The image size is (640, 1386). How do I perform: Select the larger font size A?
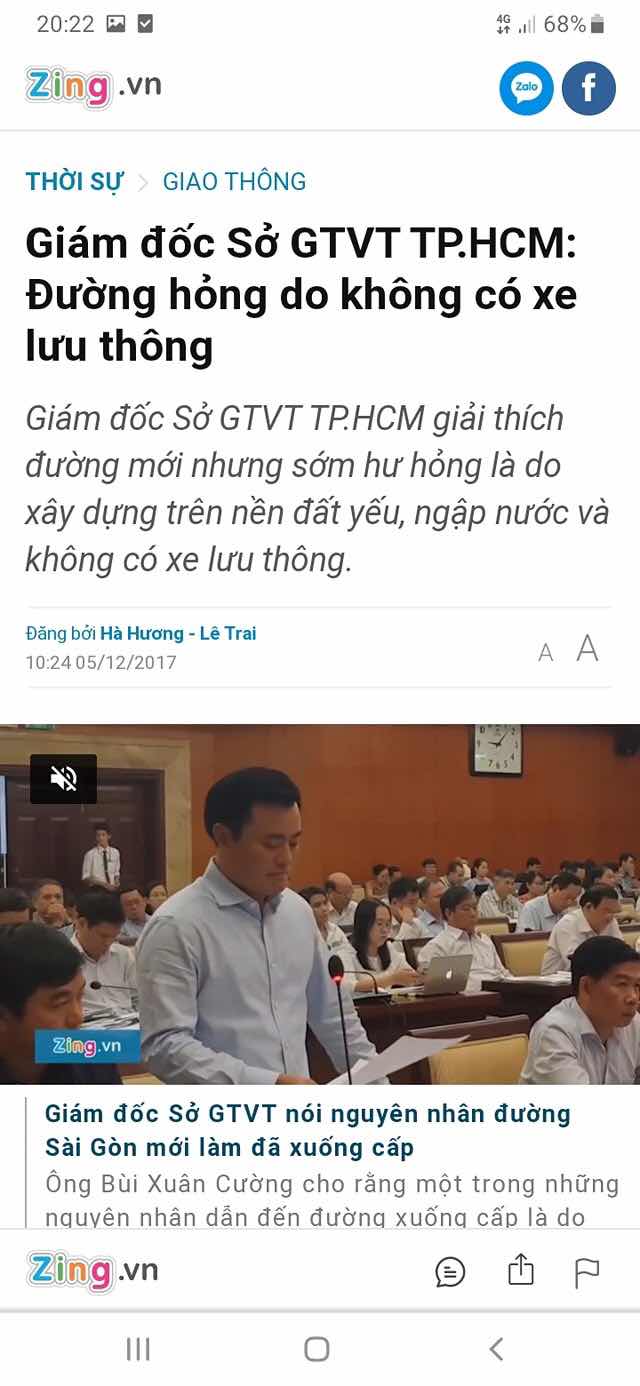[x=587, y=649]
